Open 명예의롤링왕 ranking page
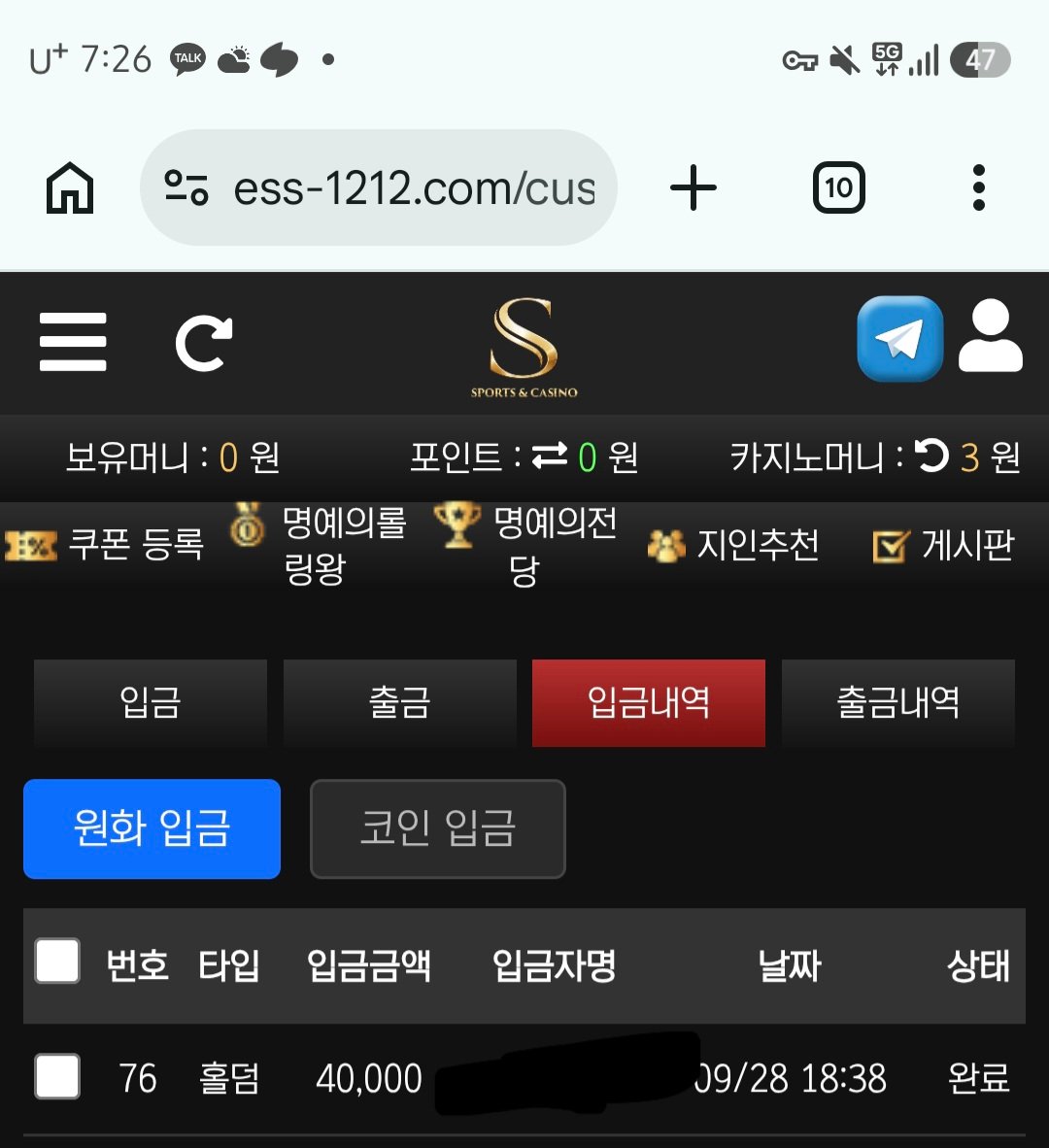The image size is (1049, 1148). click(318, 545)
